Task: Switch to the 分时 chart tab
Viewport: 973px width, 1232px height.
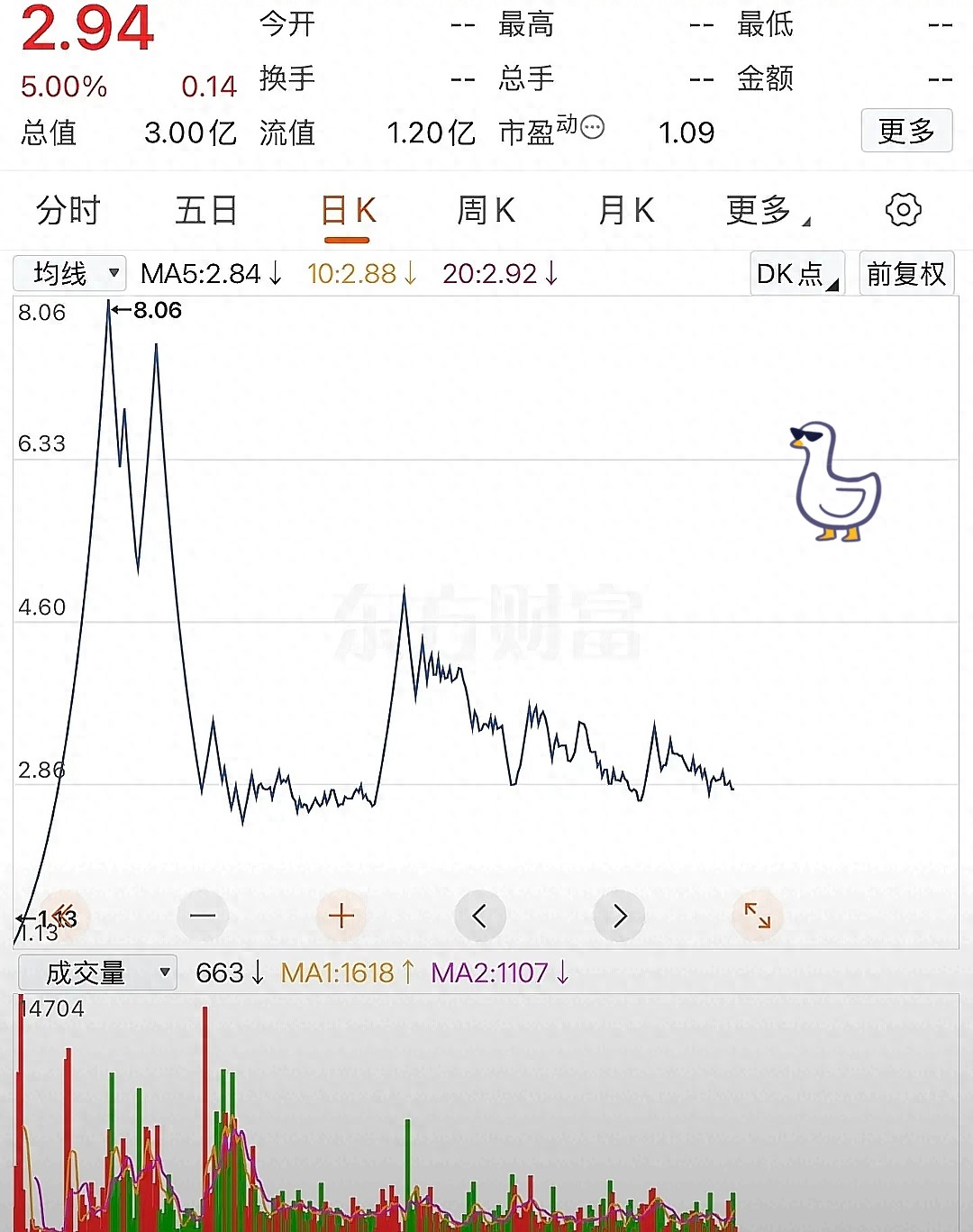Action: click(x=68, y=211)
